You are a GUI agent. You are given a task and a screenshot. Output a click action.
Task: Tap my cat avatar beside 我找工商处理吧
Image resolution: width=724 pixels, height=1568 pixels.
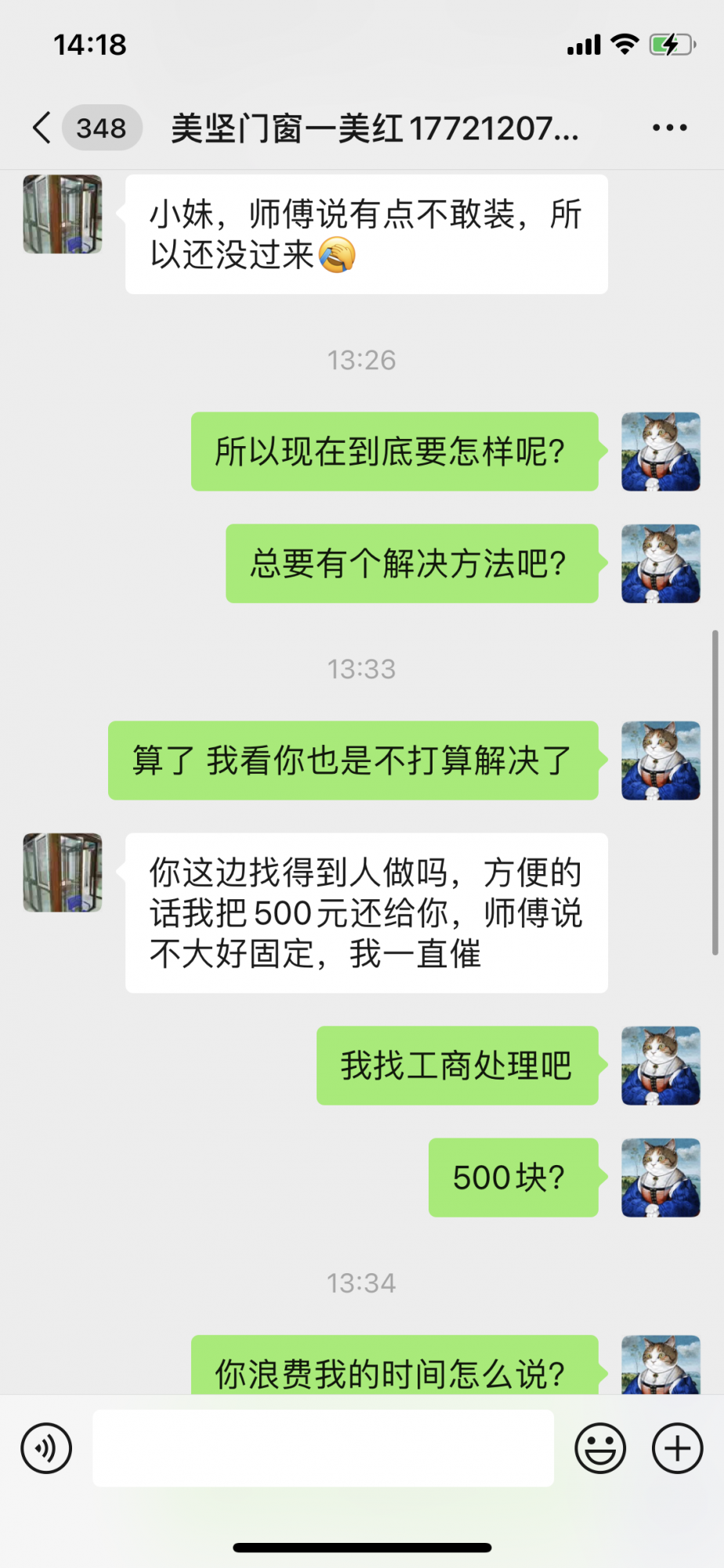click(x=661, y=1065)
